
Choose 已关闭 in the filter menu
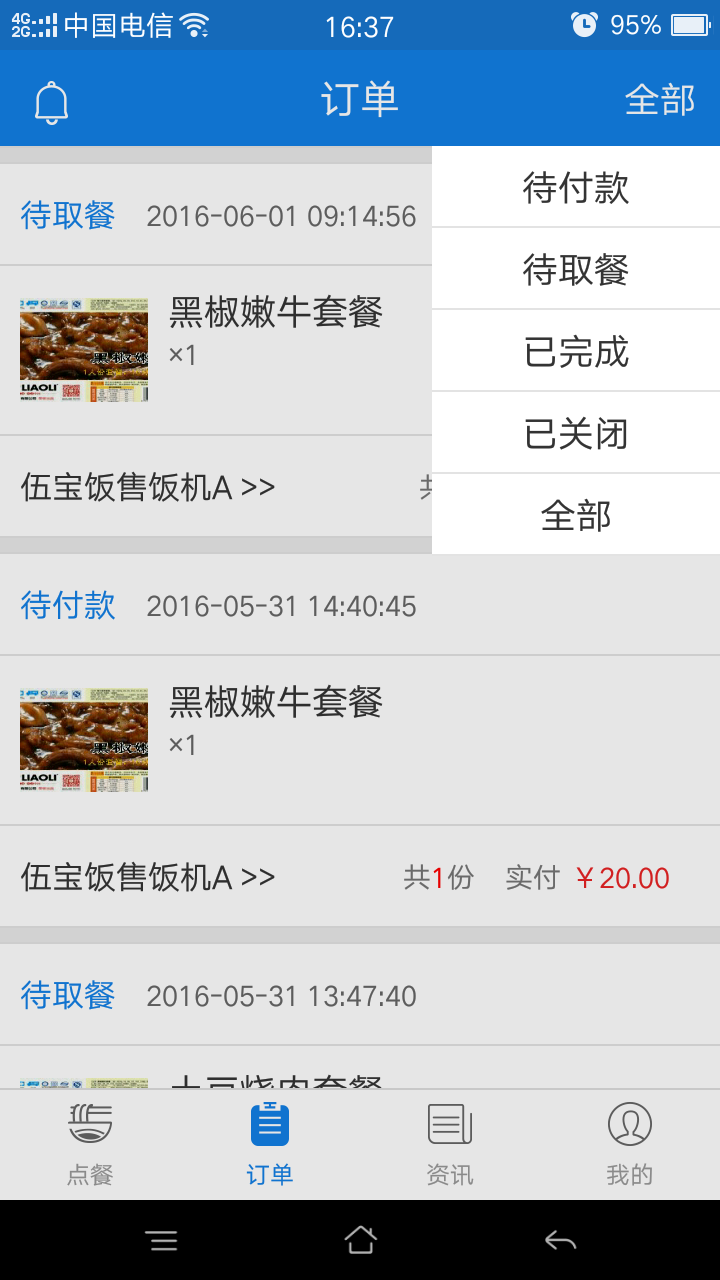click(576, 434)
